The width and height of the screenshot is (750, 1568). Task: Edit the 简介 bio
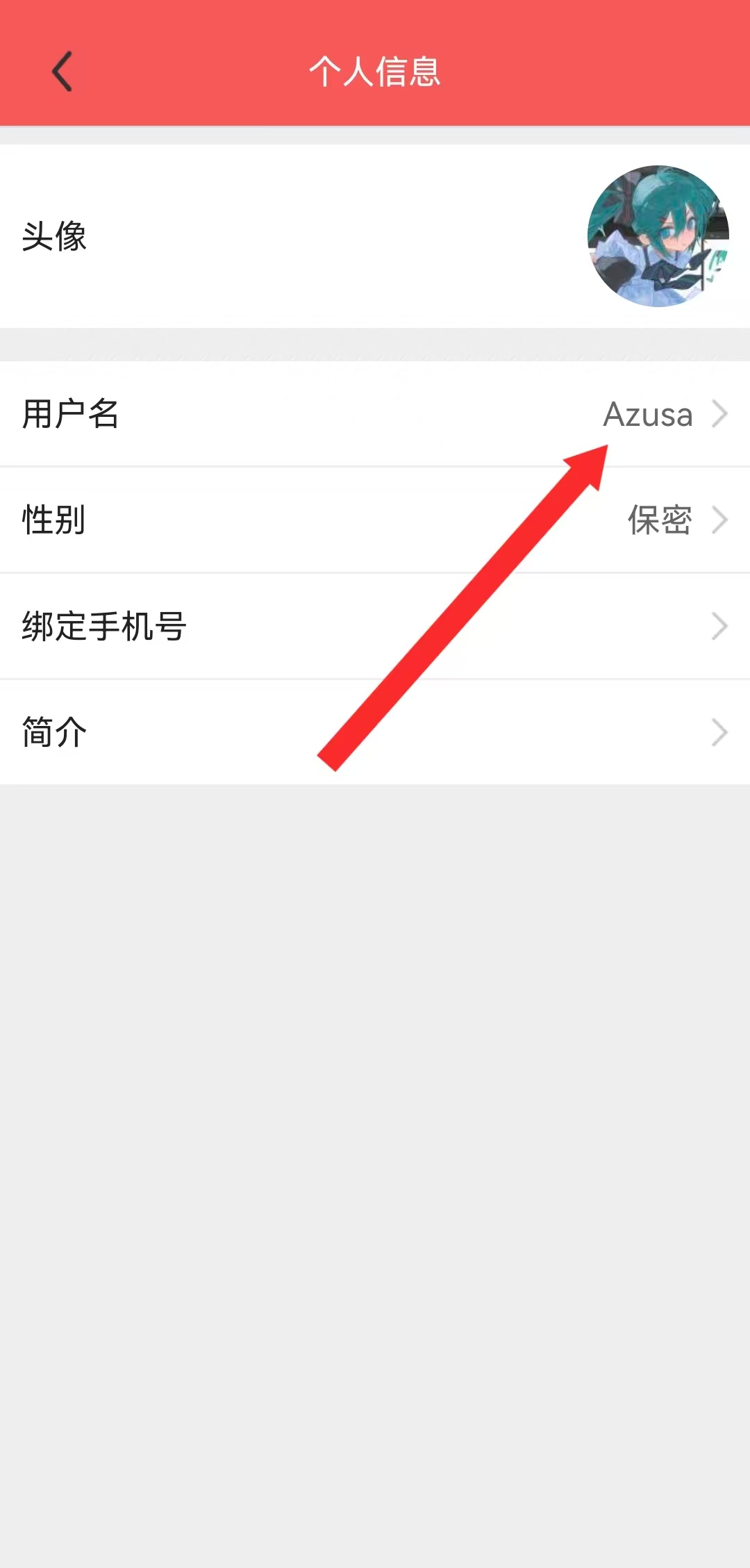[x=375, y=732]
